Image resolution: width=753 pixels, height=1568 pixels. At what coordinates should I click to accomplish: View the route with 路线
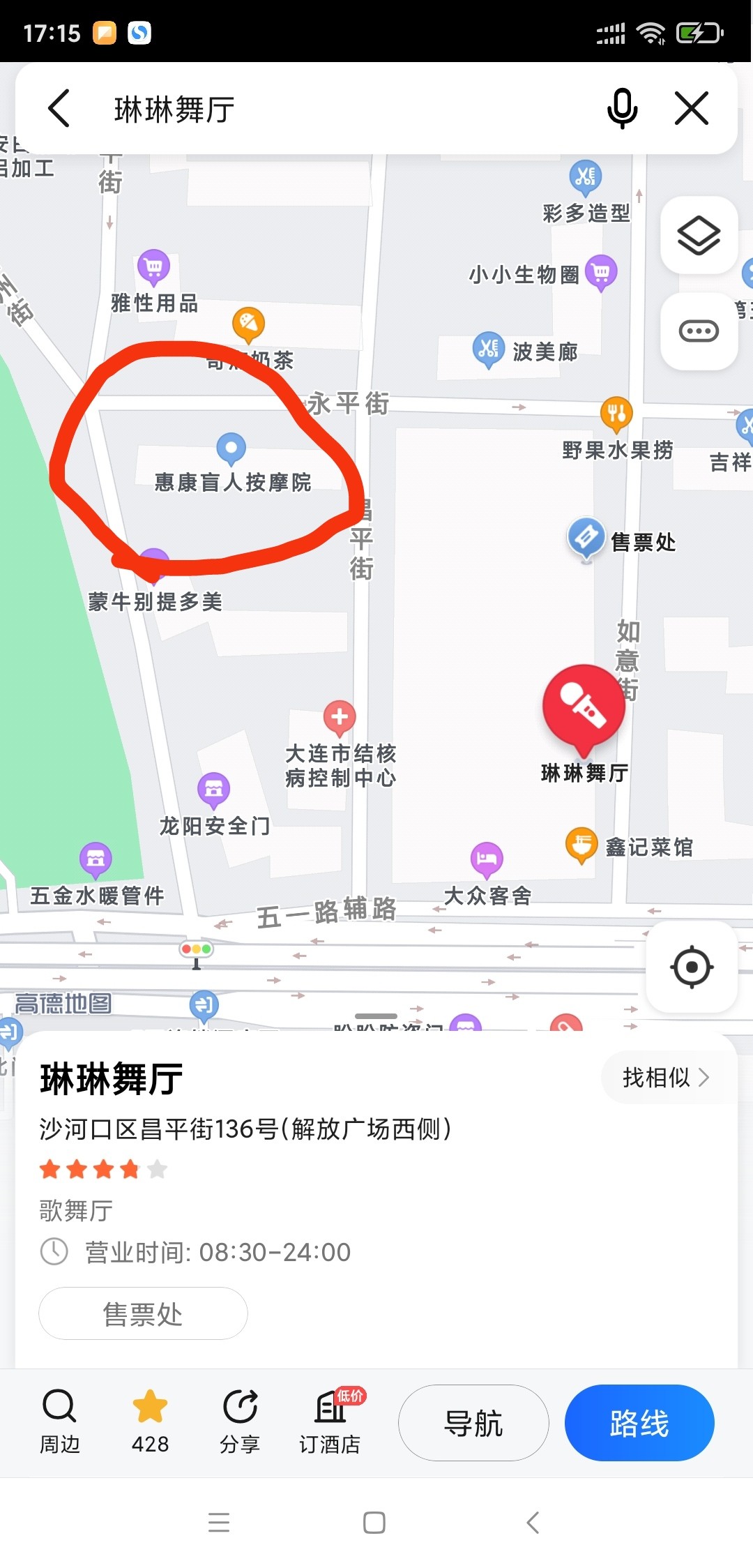(x=639, y=1423)
